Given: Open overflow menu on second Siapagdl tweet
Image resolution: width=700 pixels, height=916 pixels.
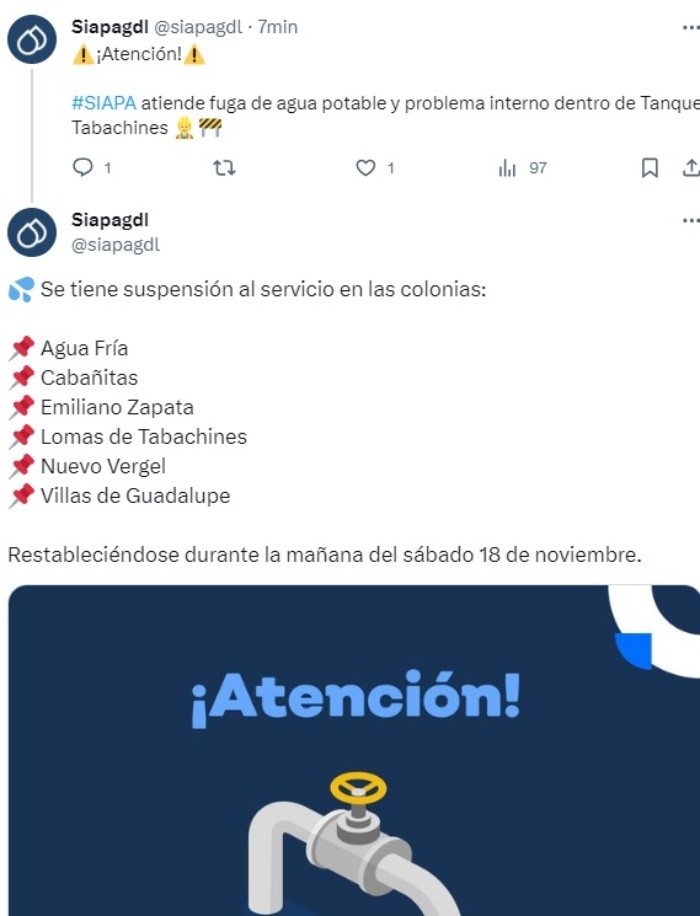Looking at the screenshot, I should tap(690, 220).
